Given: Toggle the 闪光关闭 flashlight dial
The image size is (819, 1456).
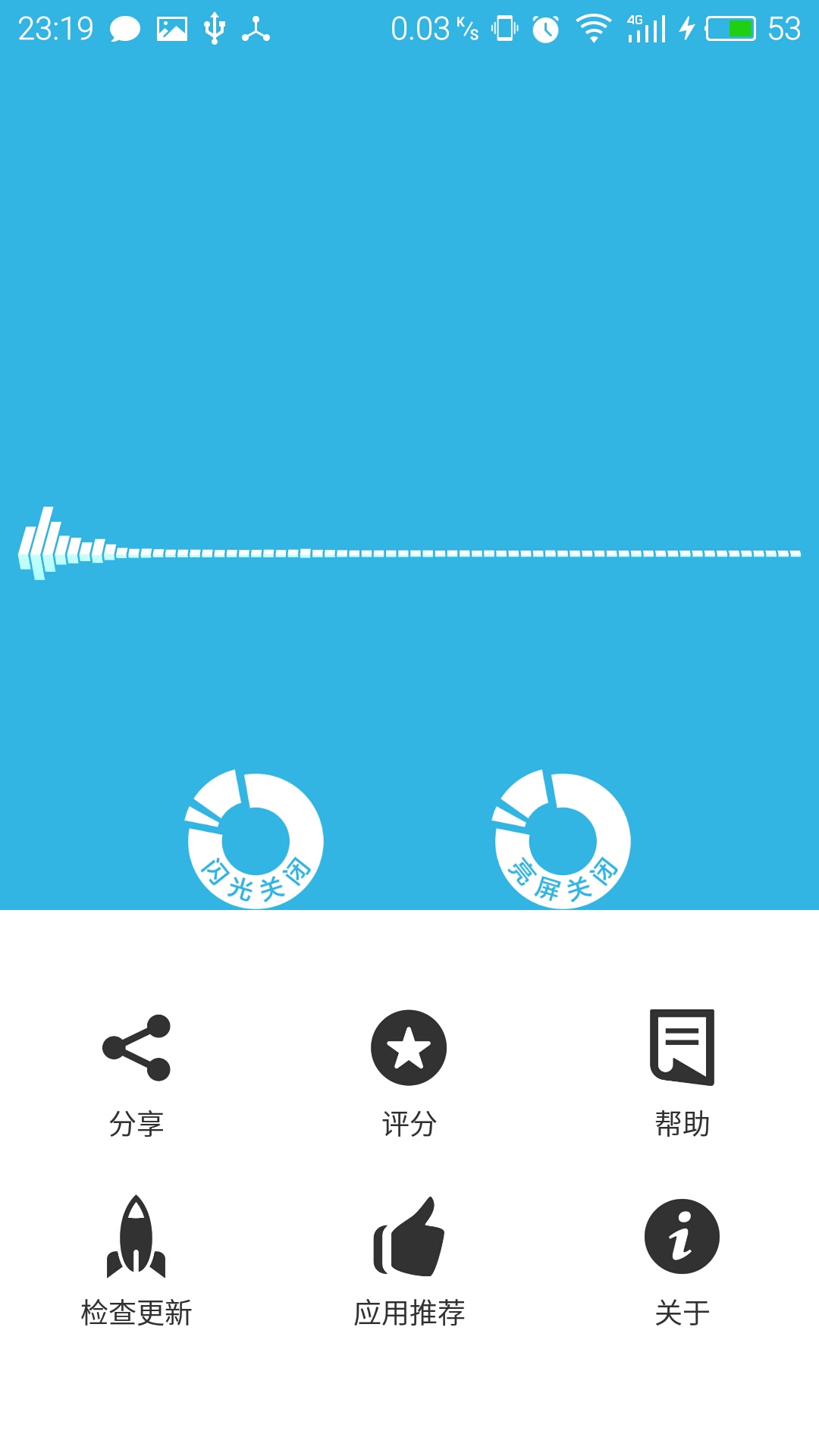Looking at the screenshot, I should click(x=256, y=840).
